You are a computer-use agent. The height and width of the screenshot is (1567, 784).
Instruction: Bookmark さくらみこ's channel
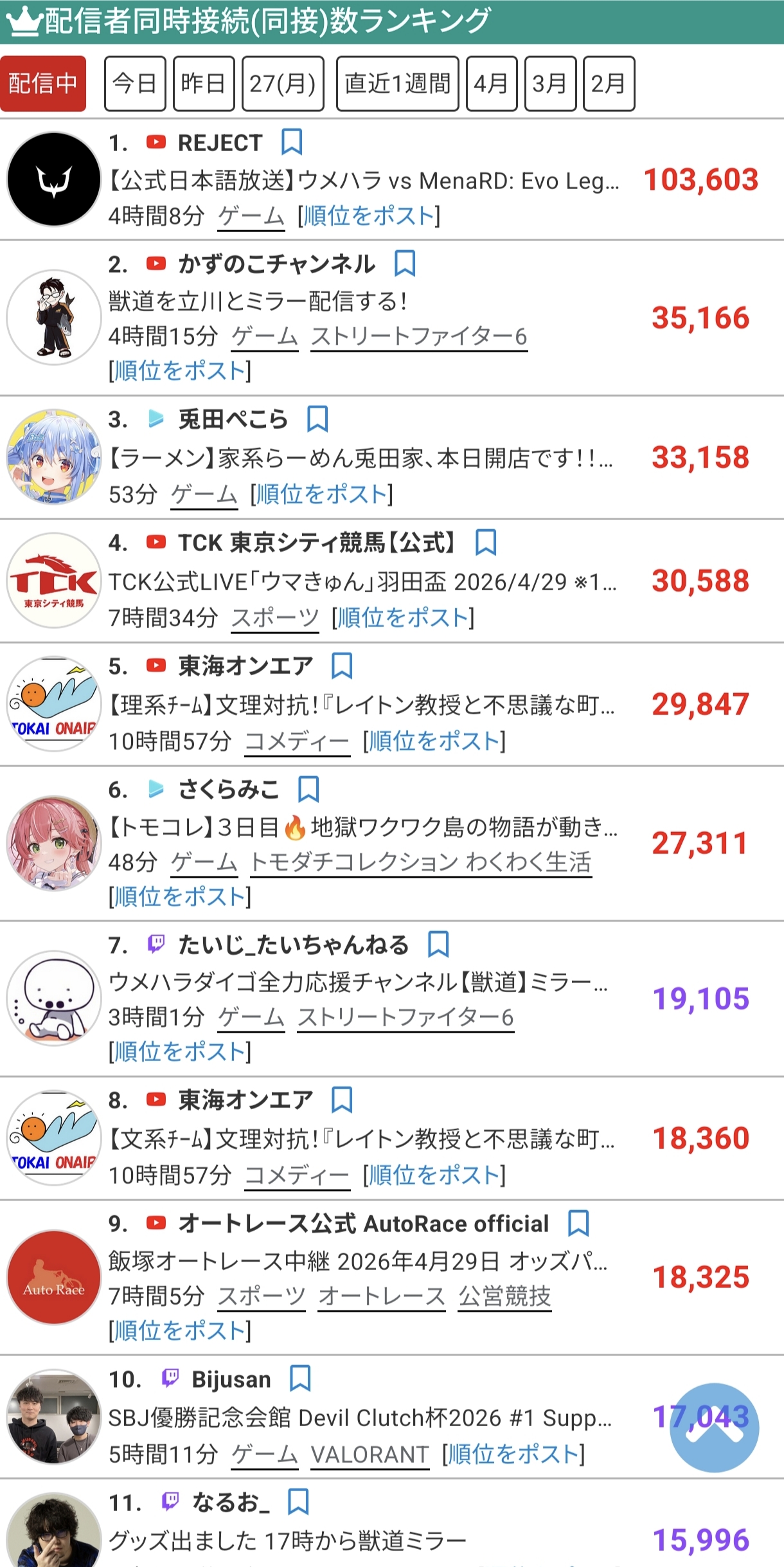308,789
